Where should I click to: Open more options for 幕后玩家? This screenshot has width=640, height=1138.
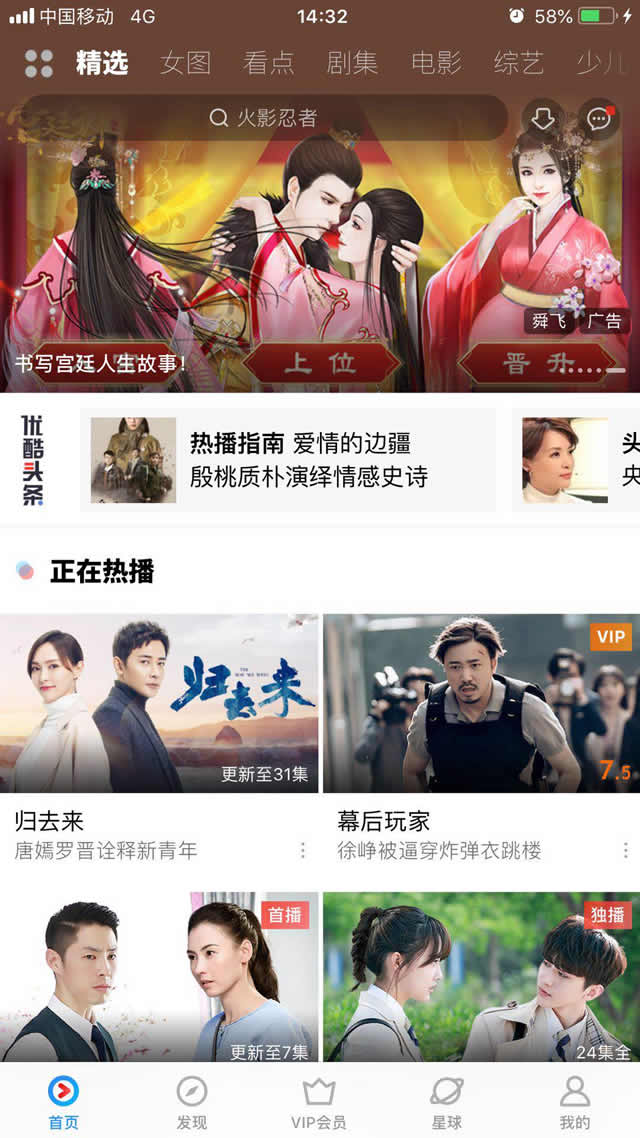point(626,850)
